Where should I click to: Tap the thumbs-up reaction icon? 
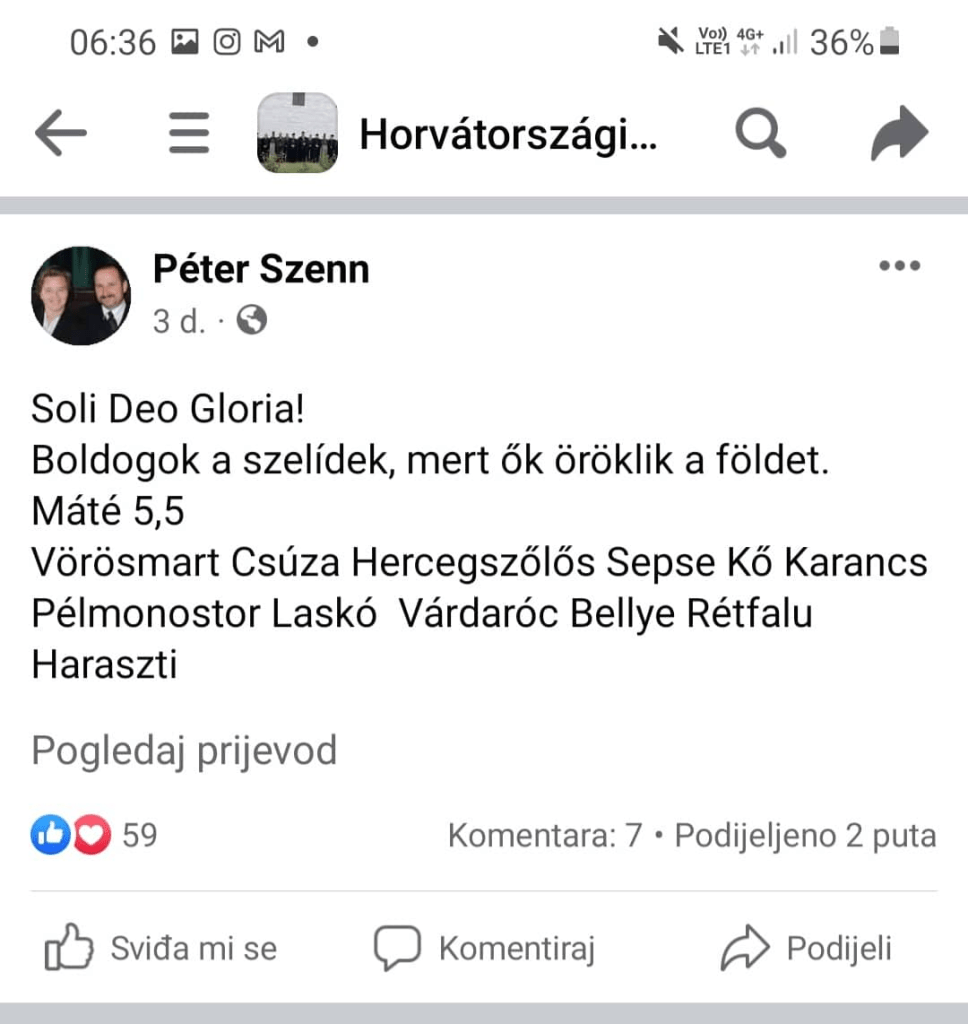tap(52, 834)
